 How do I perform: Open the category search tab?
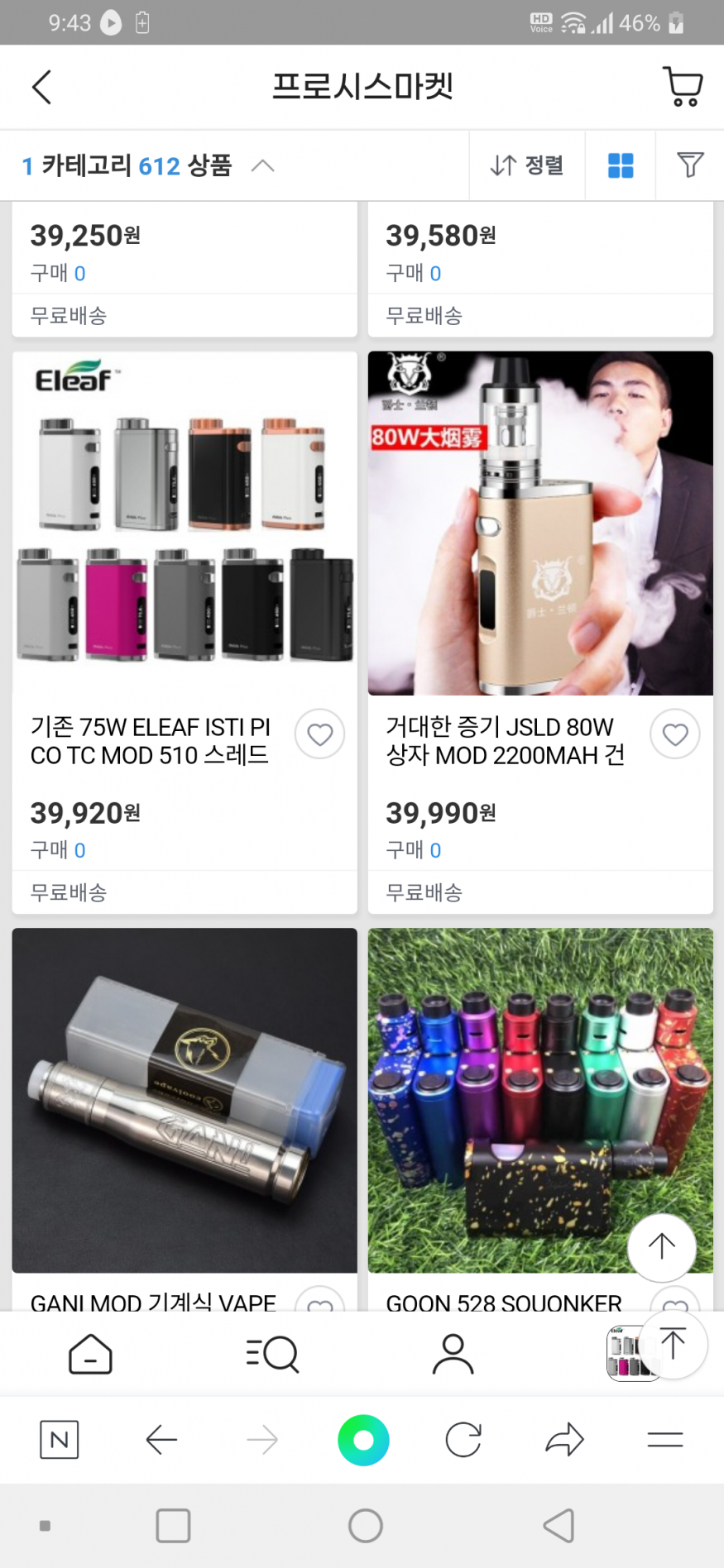[272, 1355]
